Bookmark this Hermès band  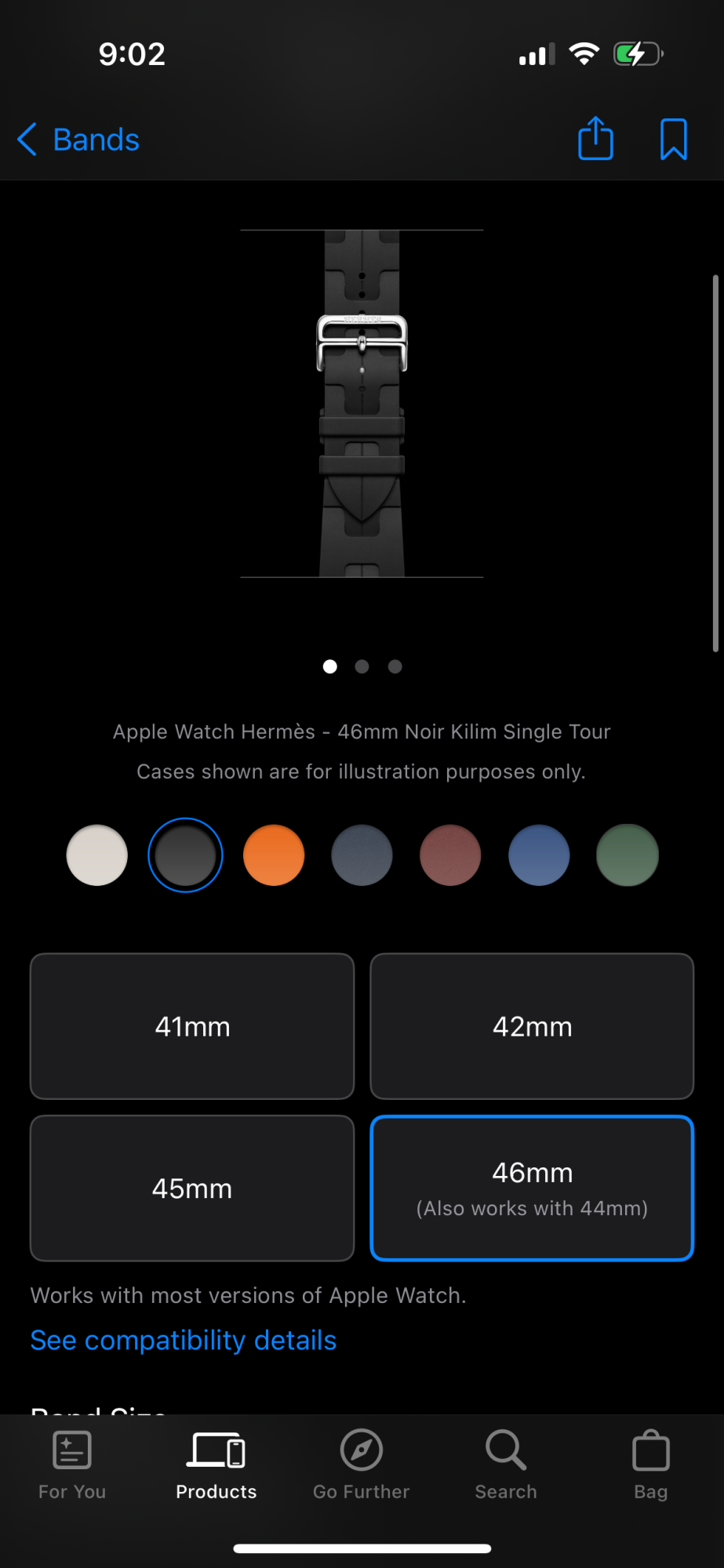pos(673,140)
